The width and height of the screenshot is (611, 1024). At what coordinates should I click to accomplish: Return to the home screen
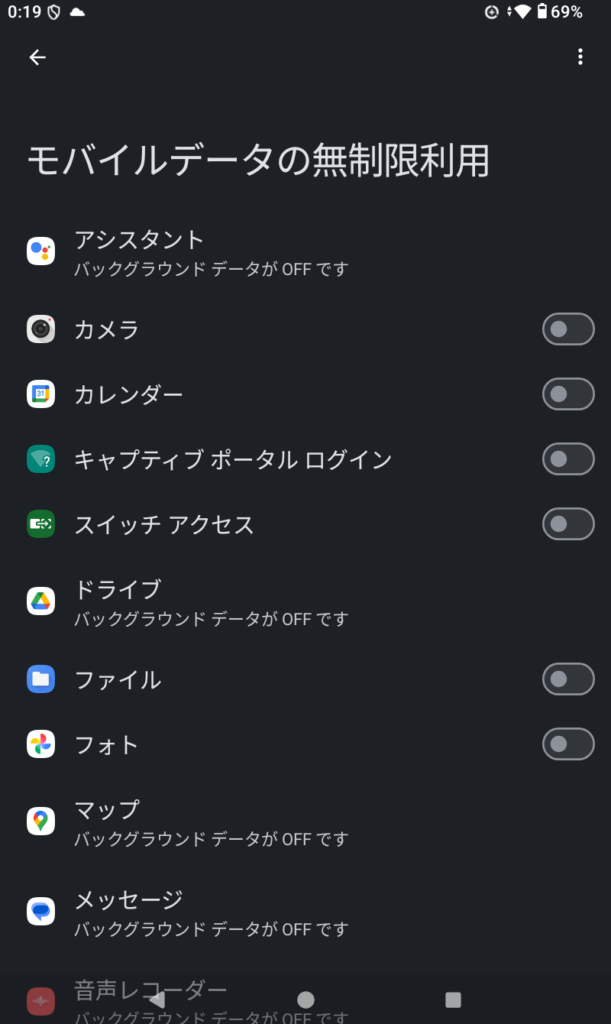306,999
